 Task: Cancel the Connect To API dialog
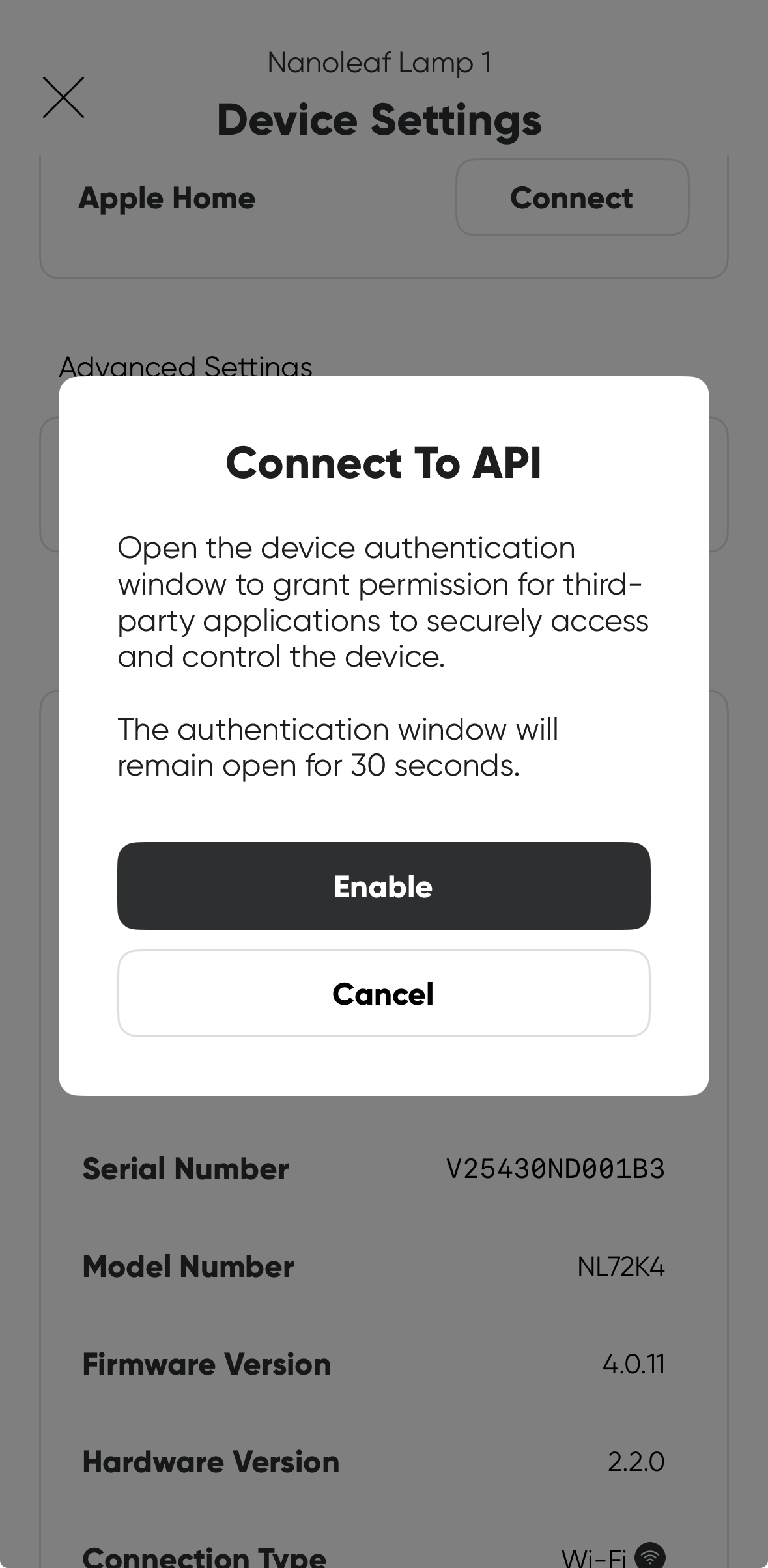click(x=384, y=993)
